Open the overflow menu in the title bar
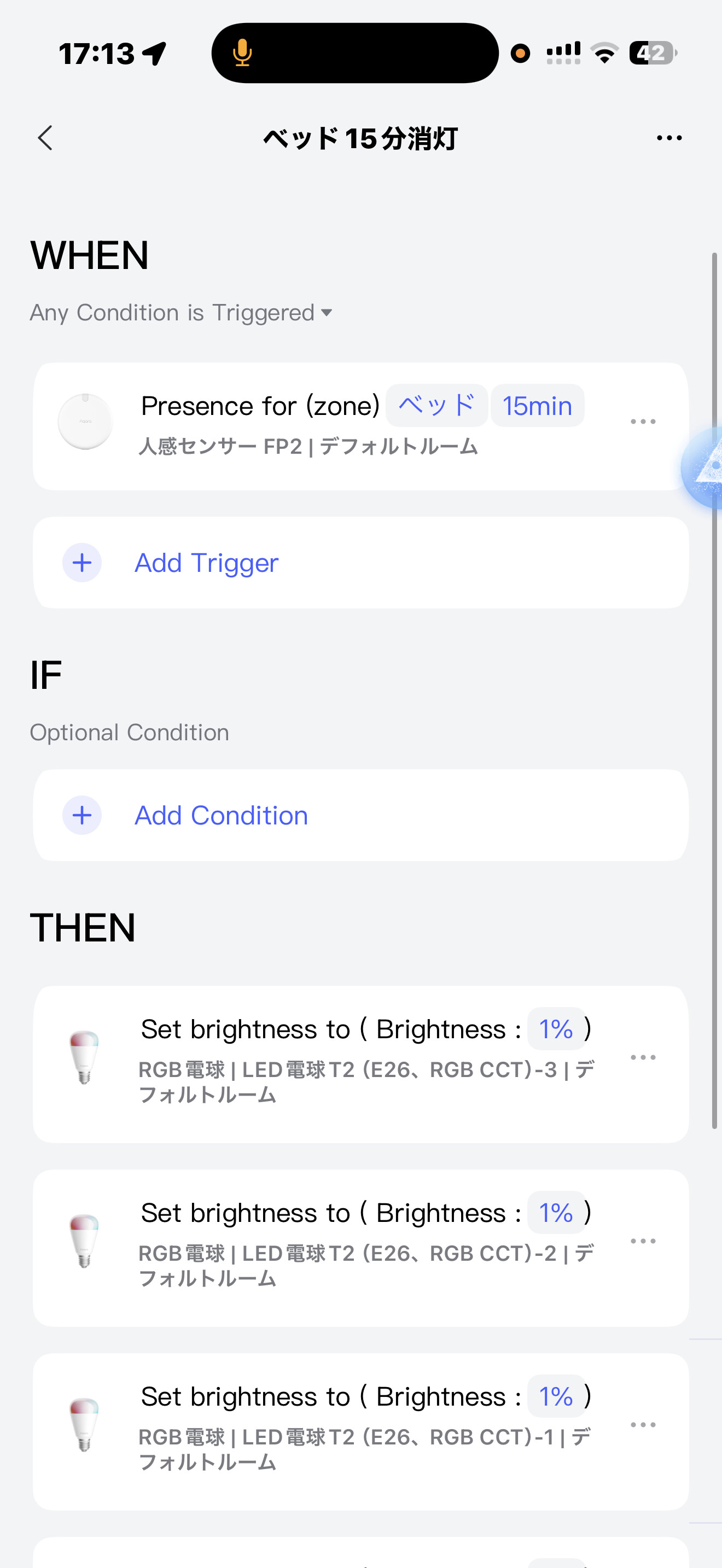The width and height of the screenshot is (722, 1568). pyautogui.click(x=668, y=138)
